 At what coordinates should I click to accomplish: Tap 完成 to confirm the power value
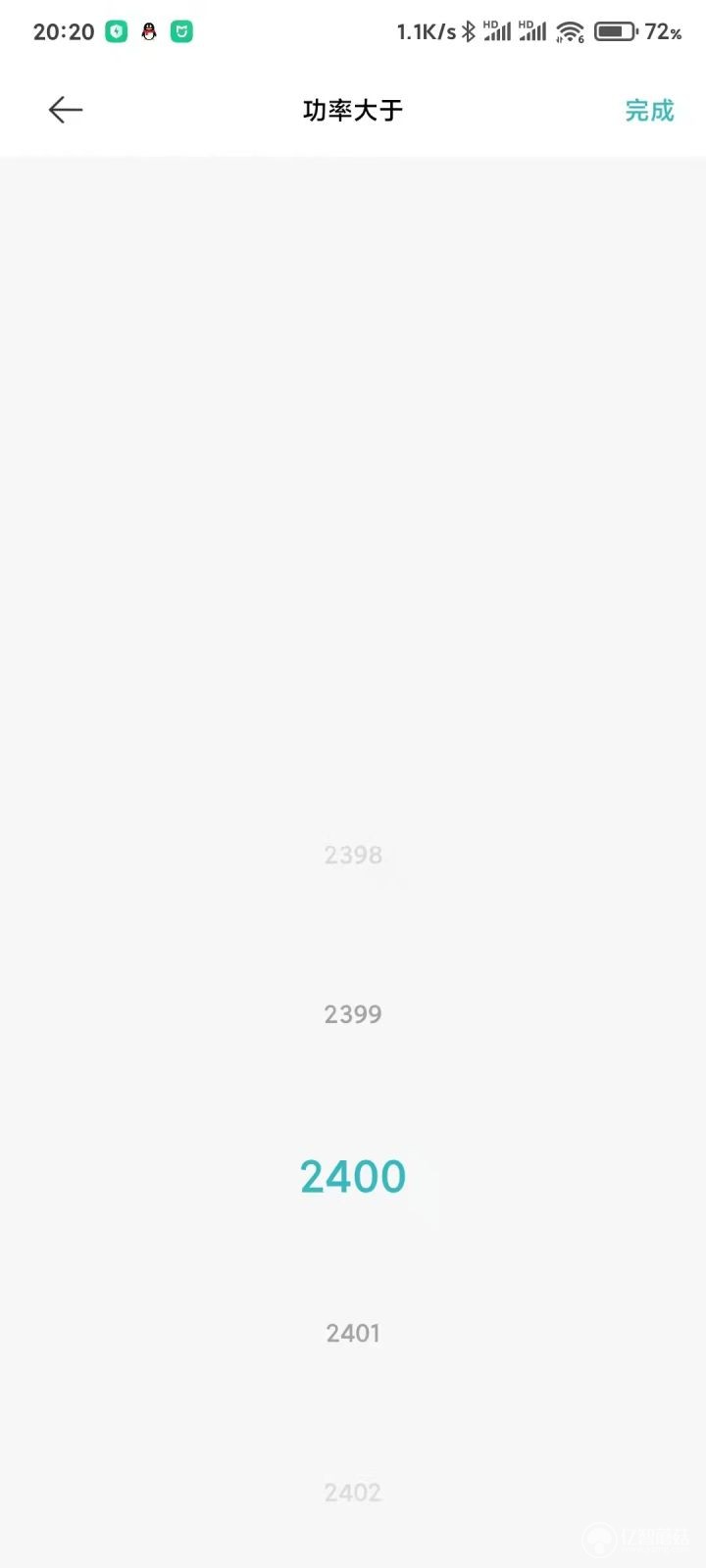coord(649,111)
